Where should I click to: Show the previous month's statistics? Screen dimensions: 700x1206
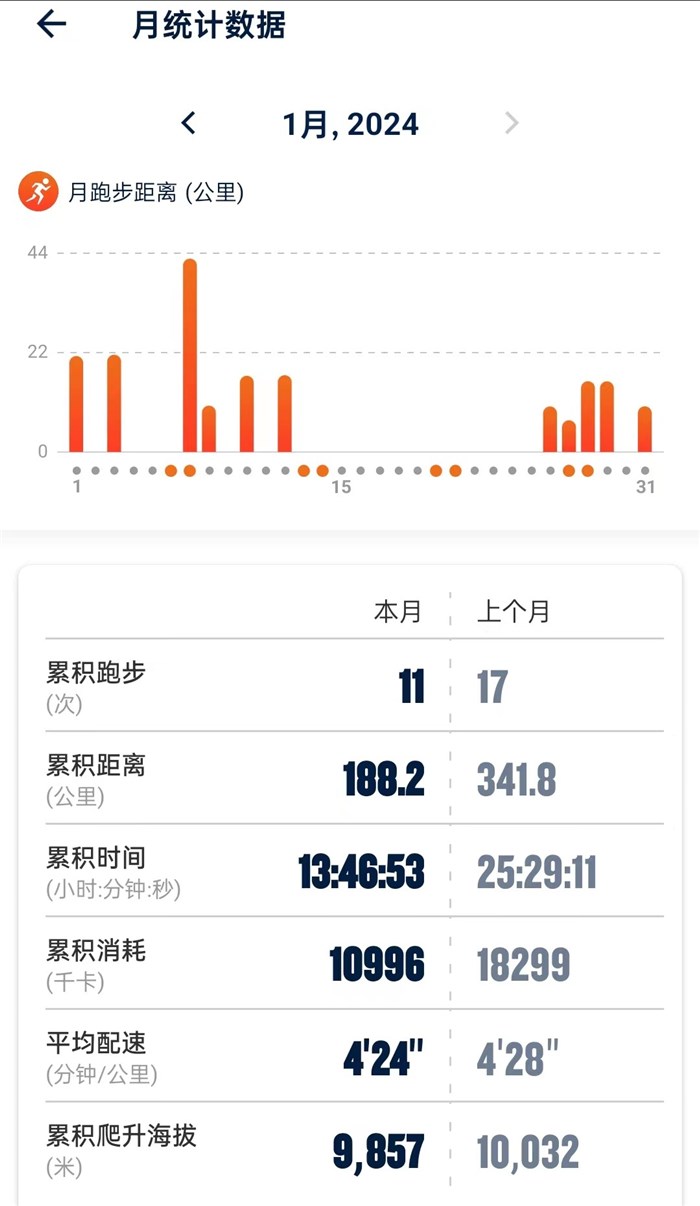(188, 124)
